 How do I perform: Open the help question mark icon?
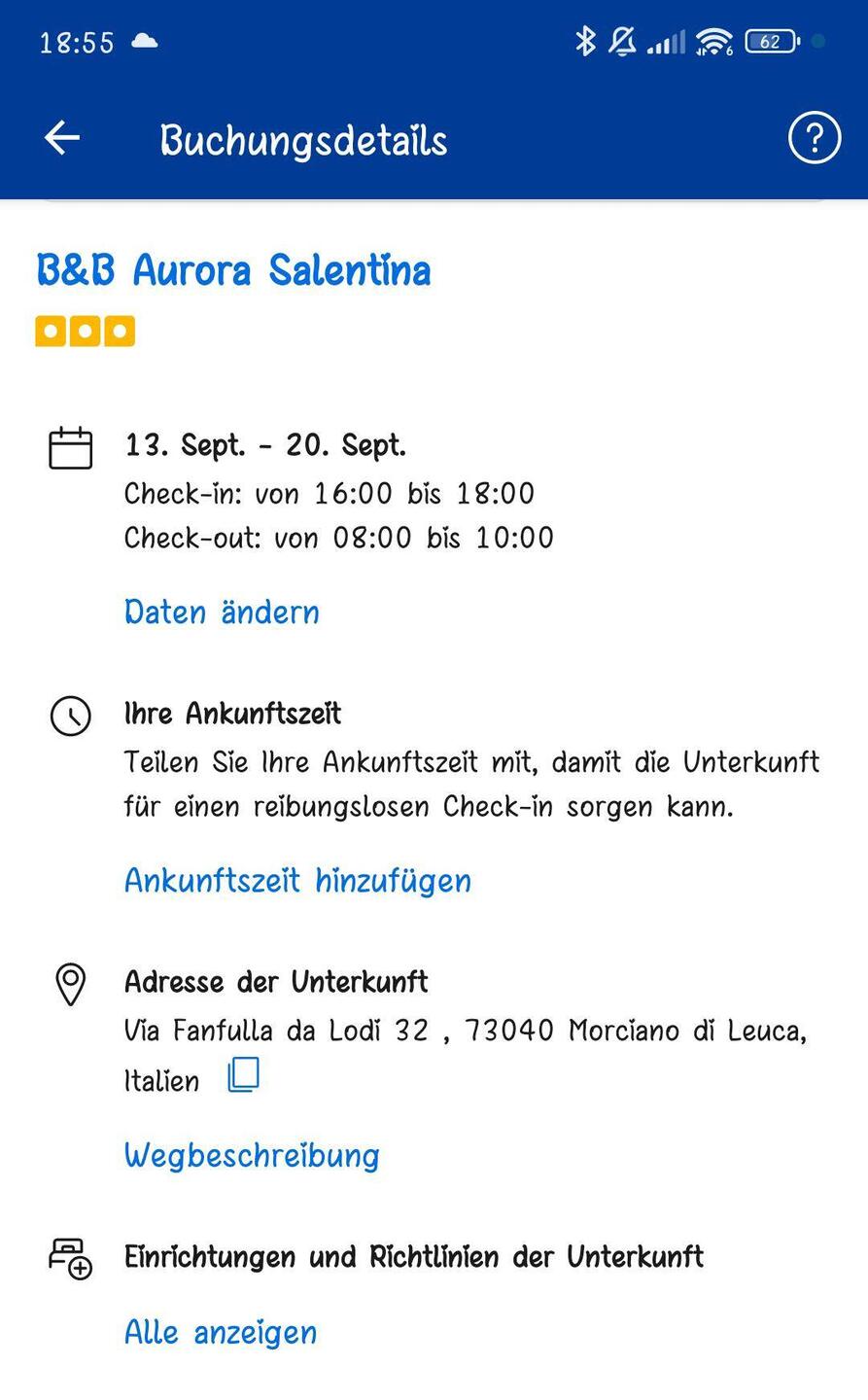point(814,138)
